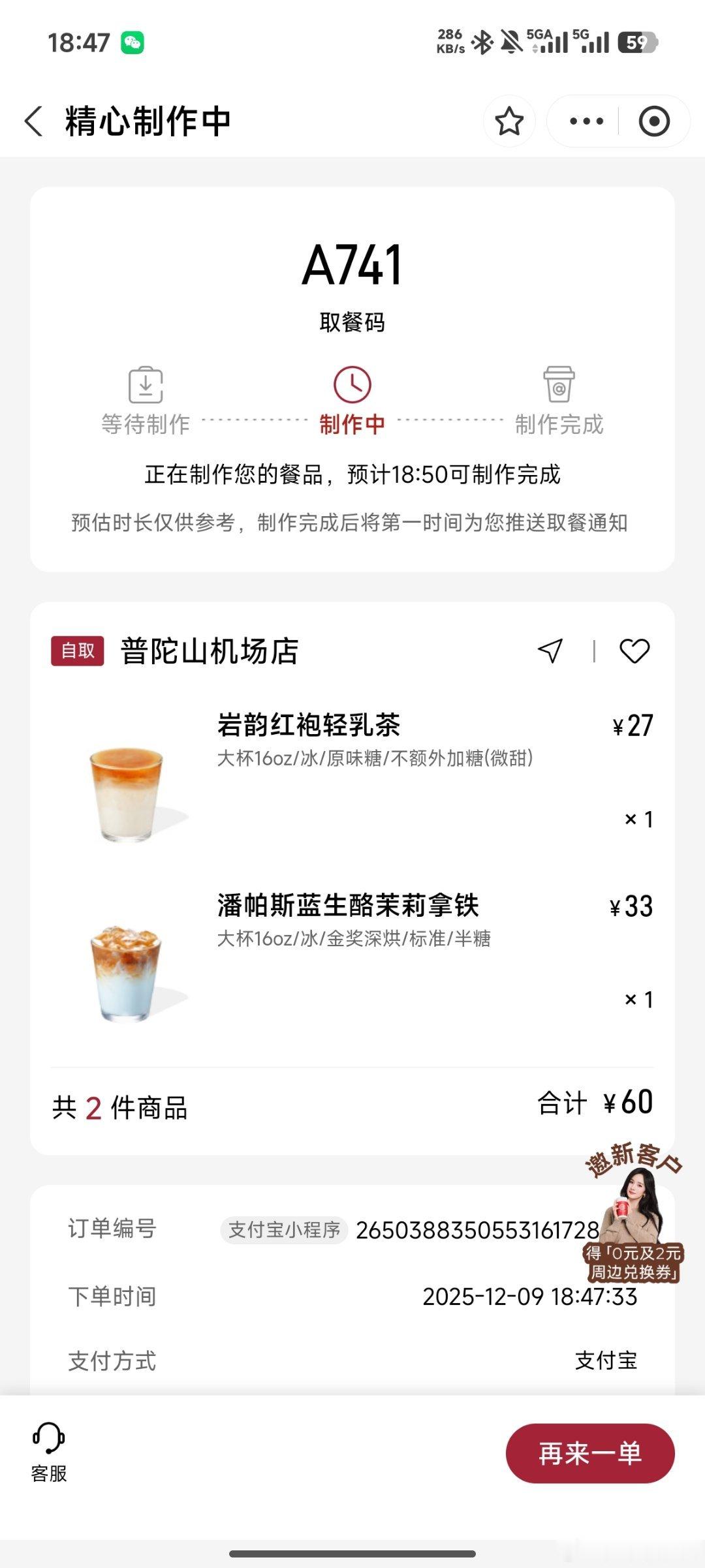Tap the 制作中 clock status icon
The image size is (705, 1568).
(352, 385)
